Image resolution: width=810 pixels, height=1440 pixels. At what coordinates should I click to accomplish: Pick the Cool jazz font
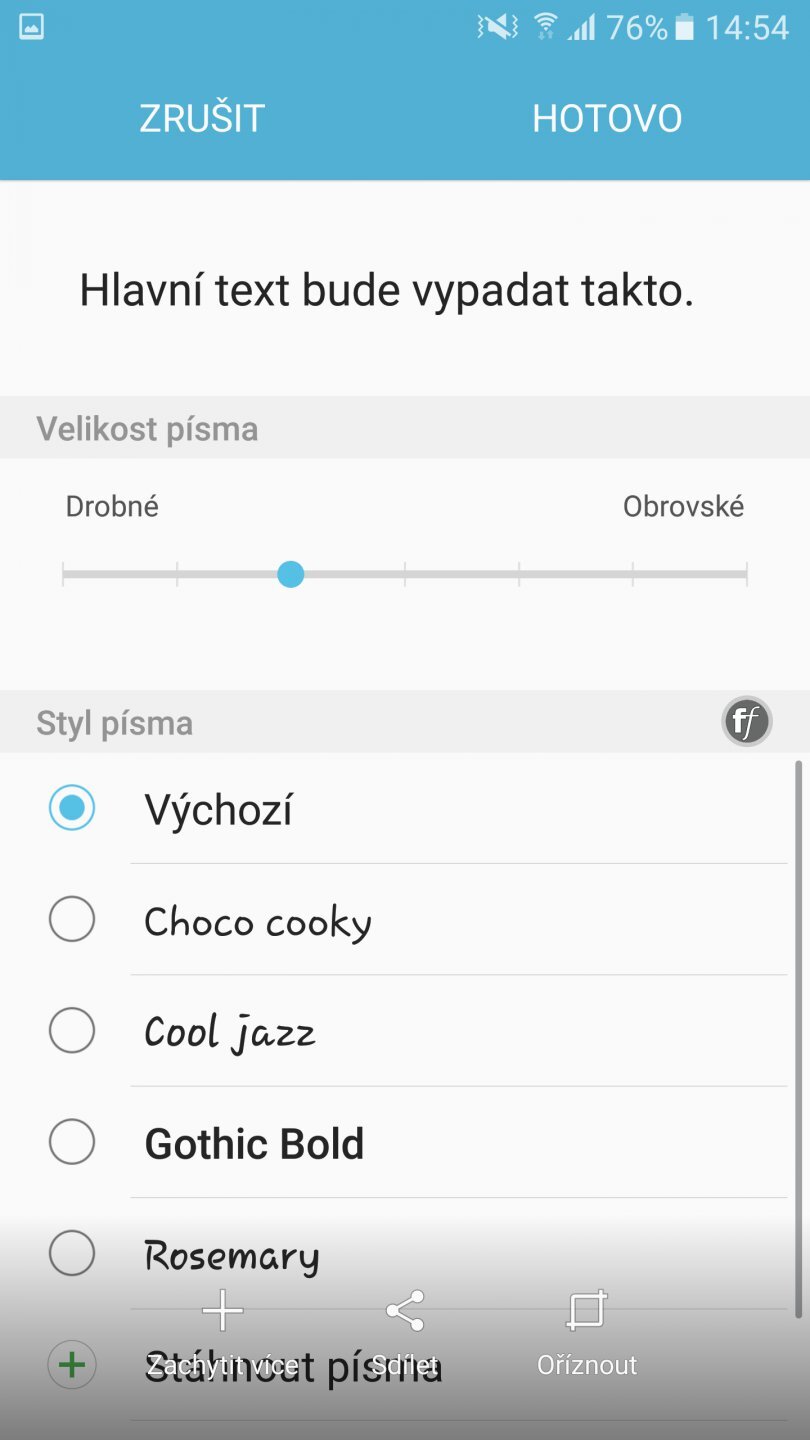230,1032
